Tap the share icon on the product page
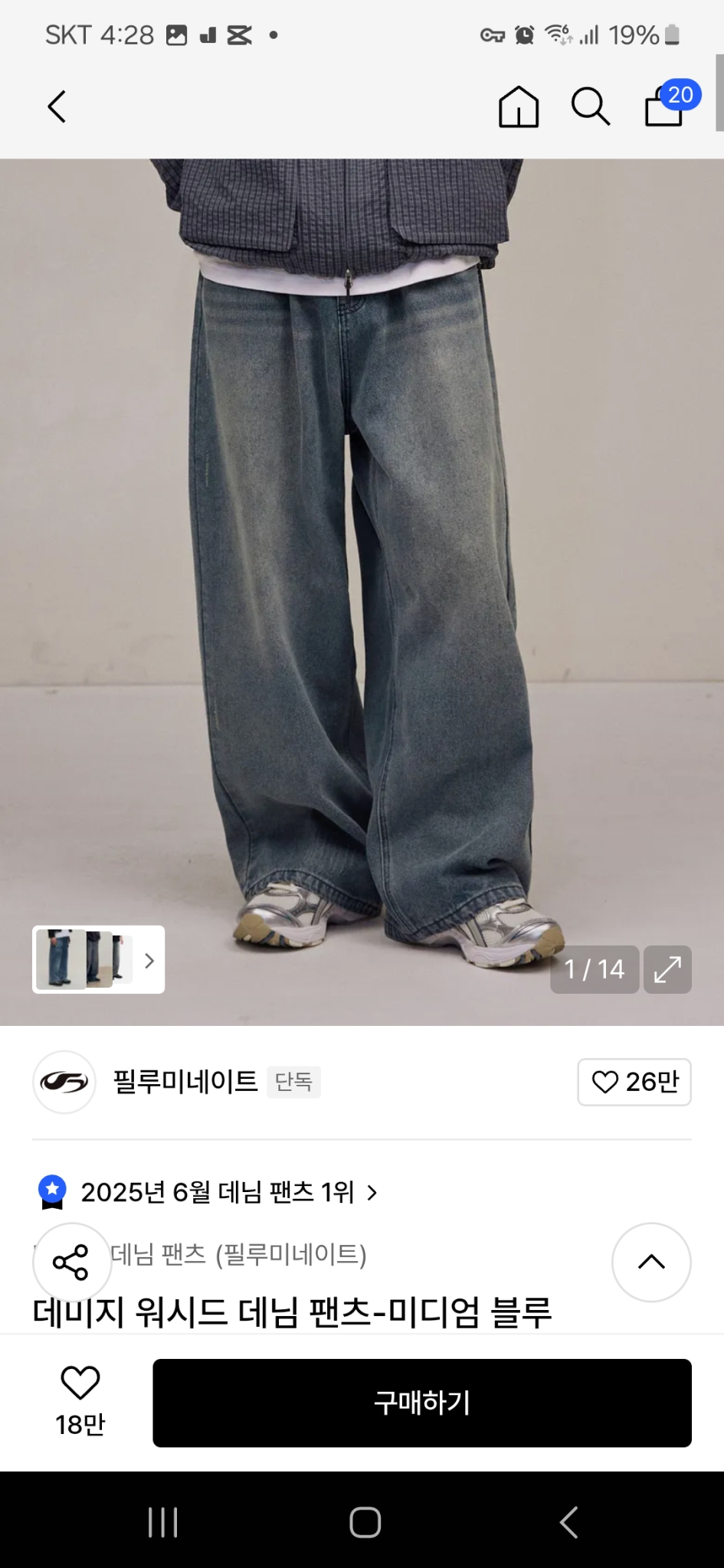Screen dimensions: 724x1568 (x=70, y=1263)
